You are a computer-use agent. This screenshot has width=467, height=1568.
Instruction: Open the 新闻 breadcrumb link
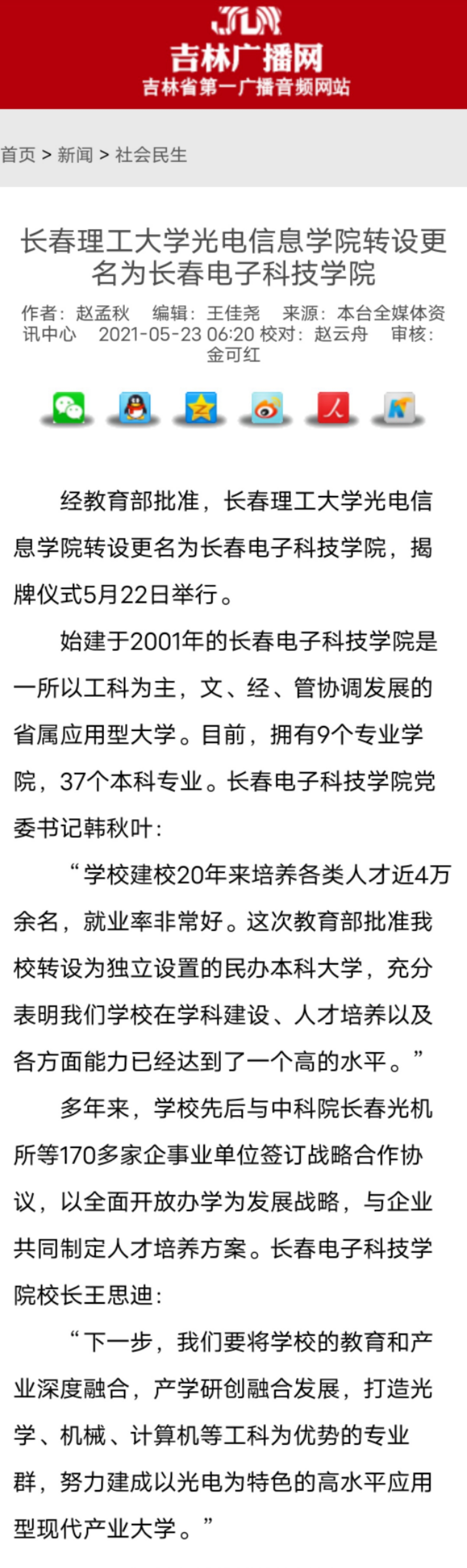click(75, 154)
